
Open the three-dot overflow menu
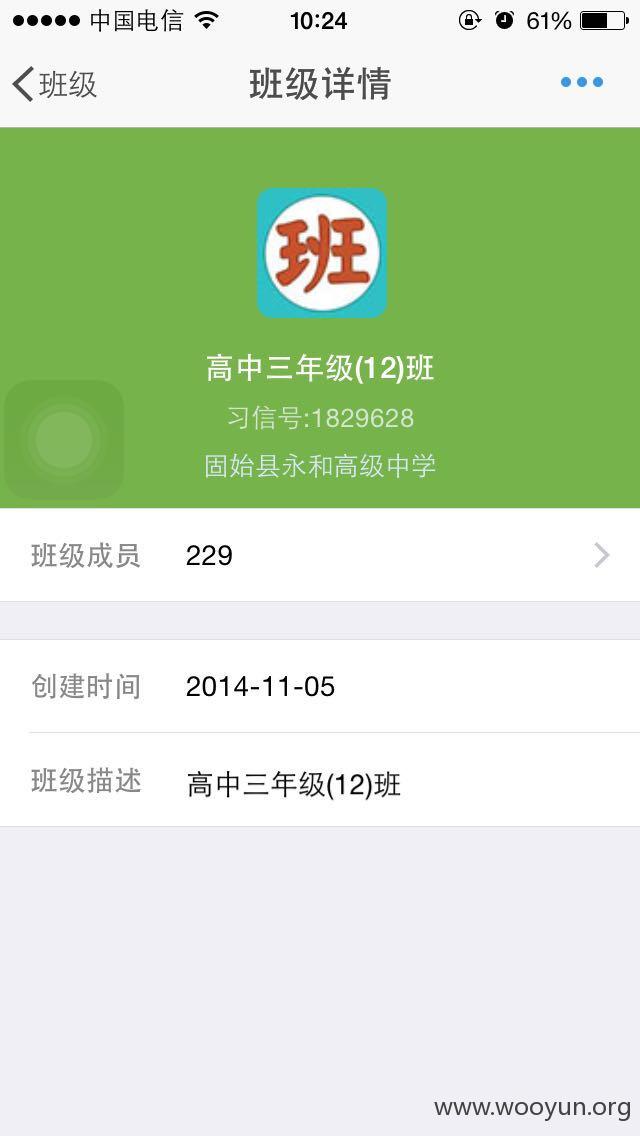pos(581,82)
